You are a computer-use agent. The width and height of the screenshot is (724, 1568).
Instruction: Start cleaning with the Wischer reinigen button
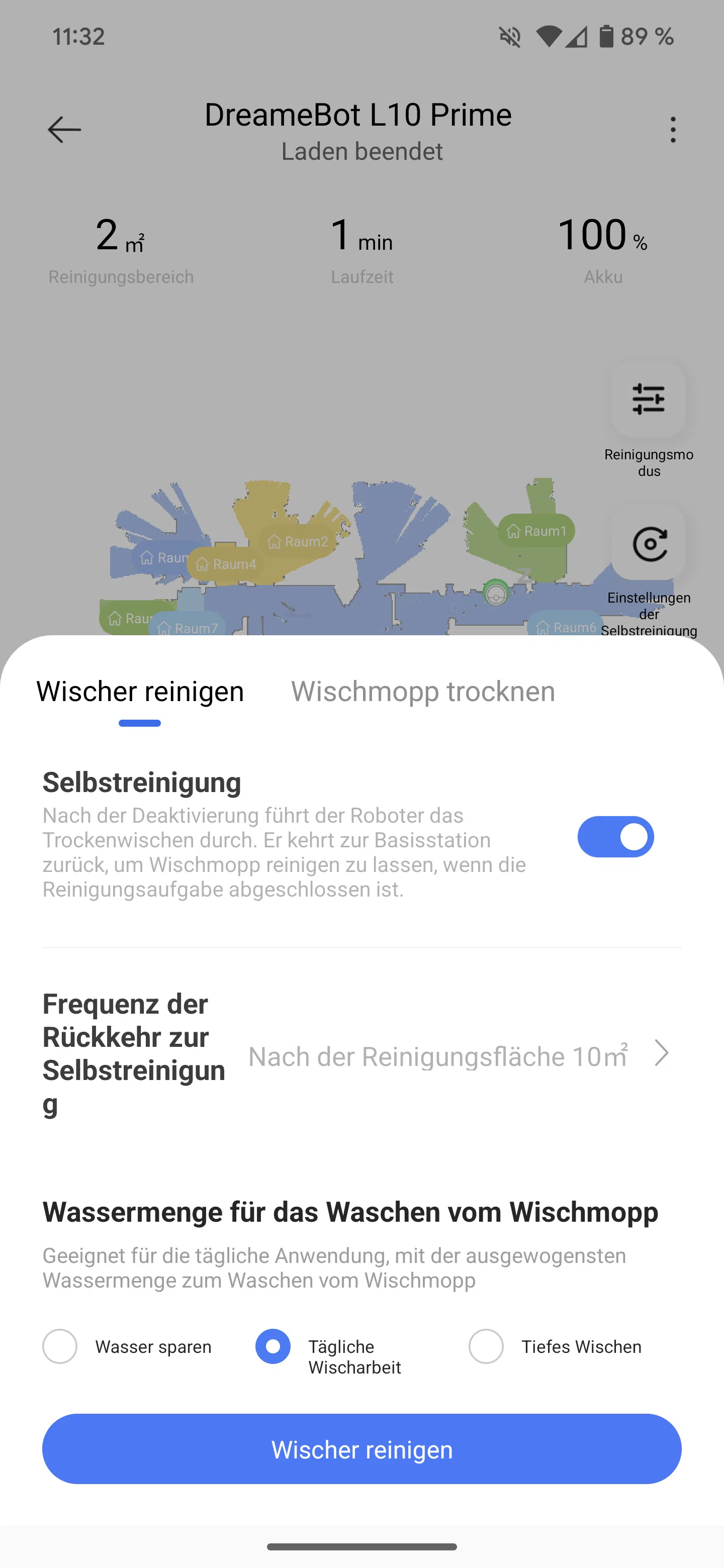(361, 1449)
